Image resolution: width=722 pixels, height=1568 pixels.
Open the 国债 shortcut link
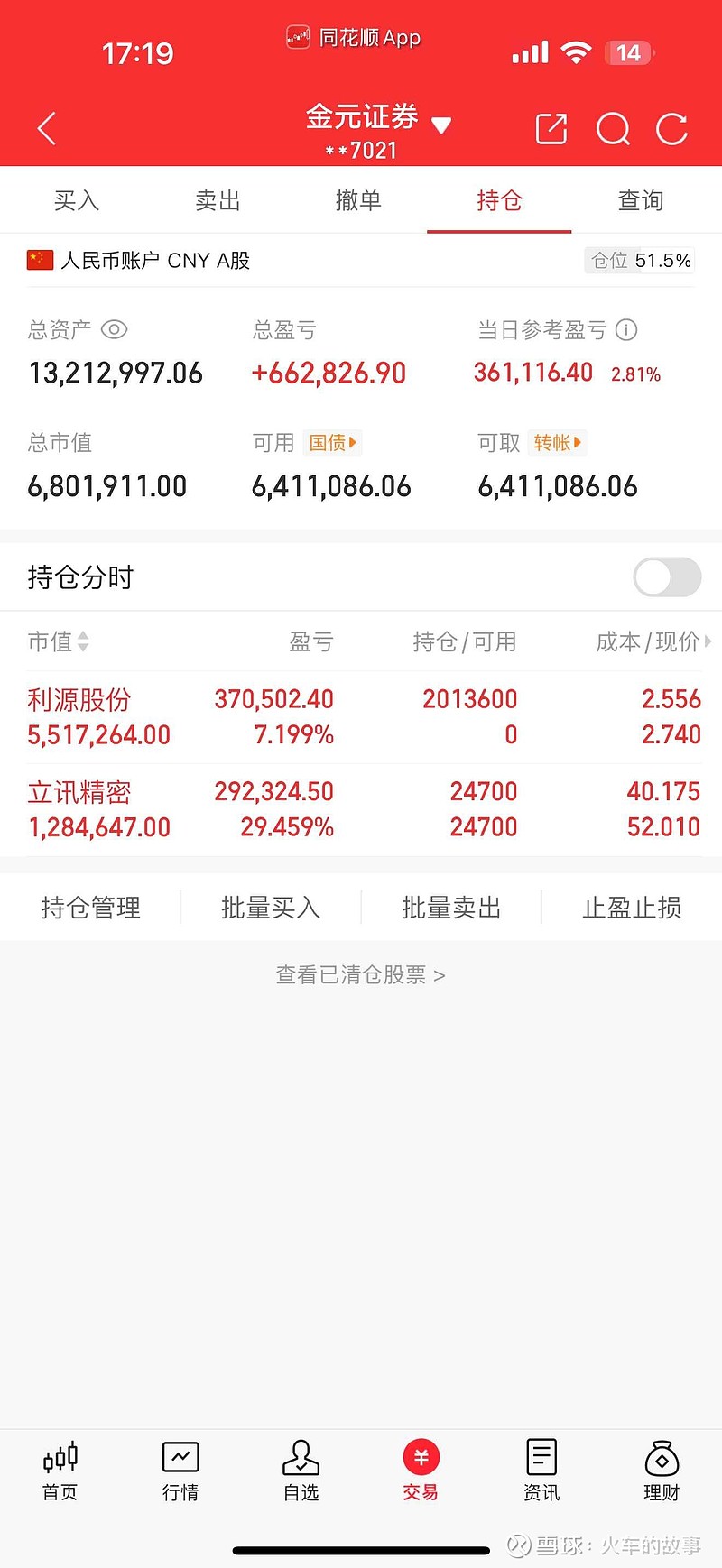(x=332, y=443)
